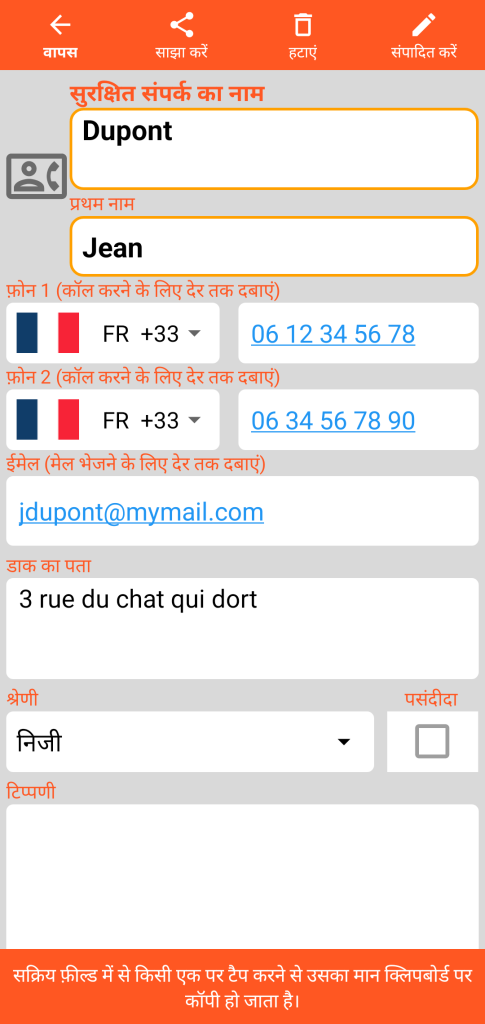Share this contact via साझा करें

click(x=181, y=35)
